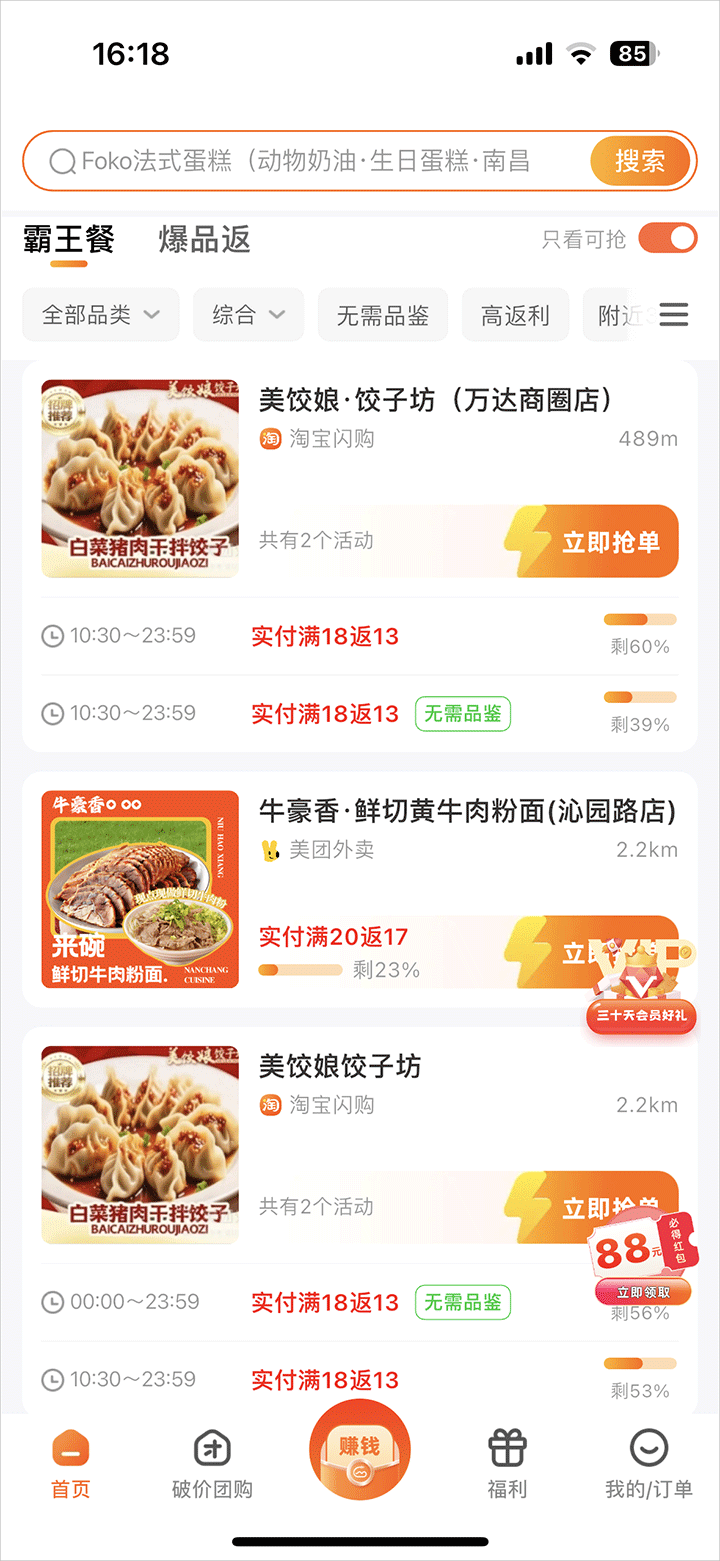Open the 牛豪香·鲜切黄牛肉粉面 restaurant card
Screen dimensions: 720x1561
coord(466,811)
